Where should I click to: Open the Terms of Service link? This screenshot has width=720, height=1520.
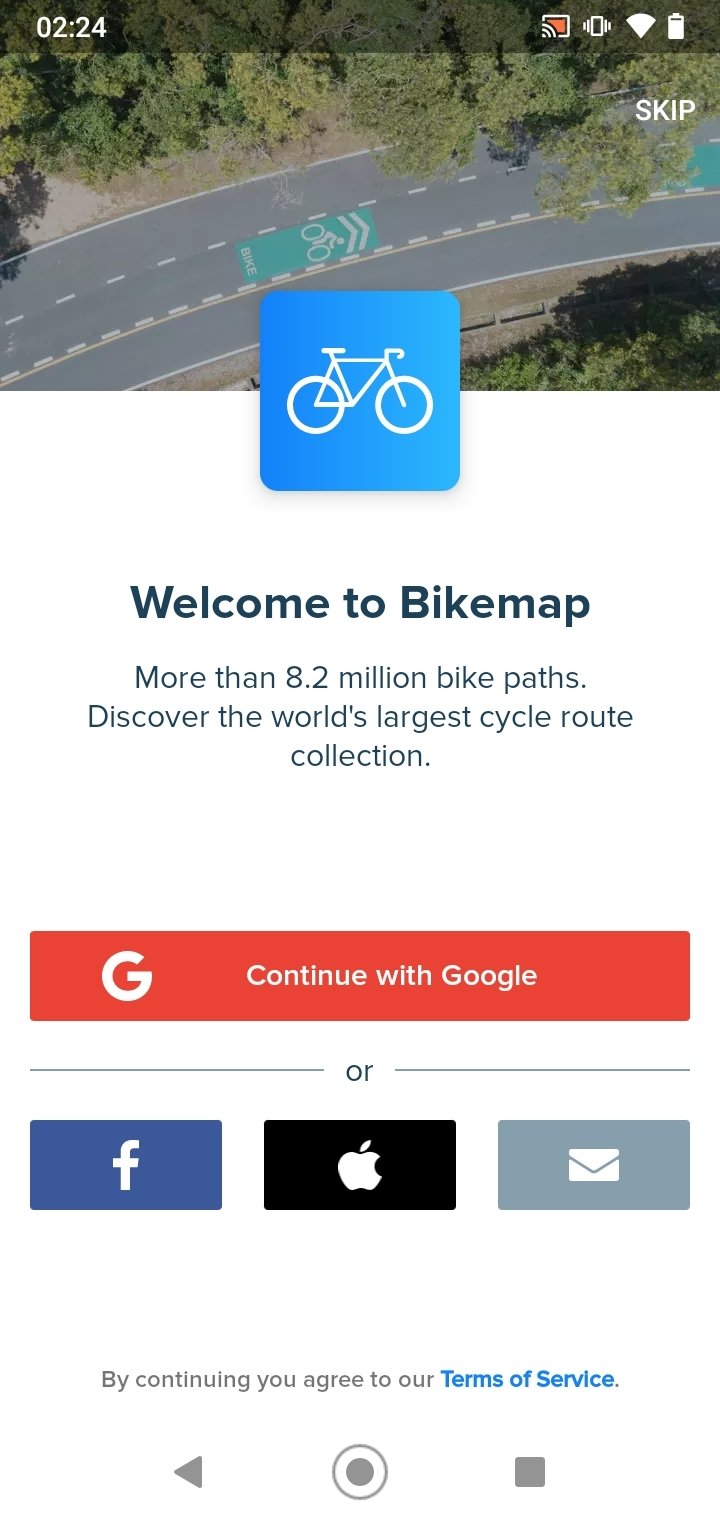527,1379
